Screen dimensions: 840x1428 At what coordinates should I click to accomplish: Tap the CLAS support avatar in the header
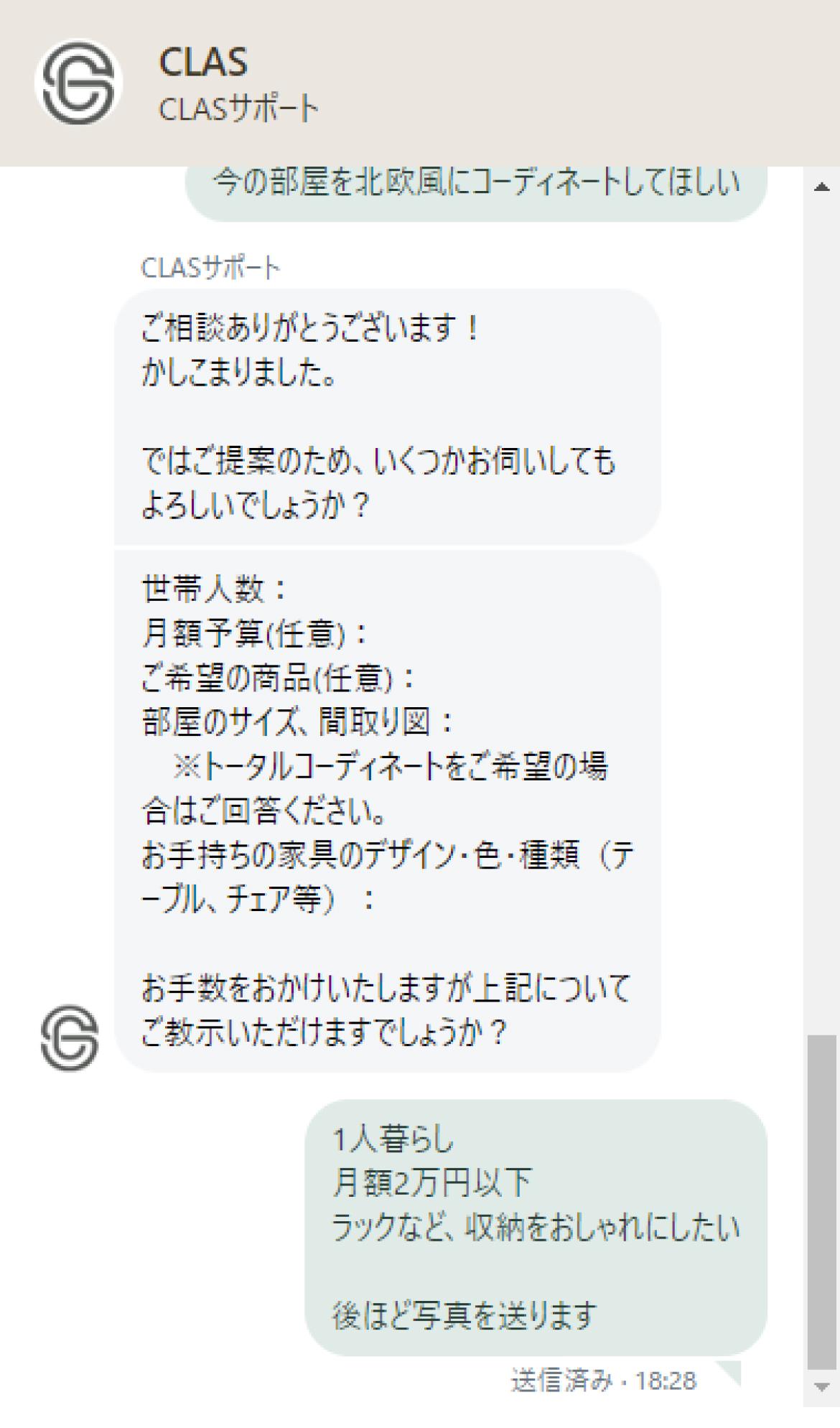click(x=78, y=83)
